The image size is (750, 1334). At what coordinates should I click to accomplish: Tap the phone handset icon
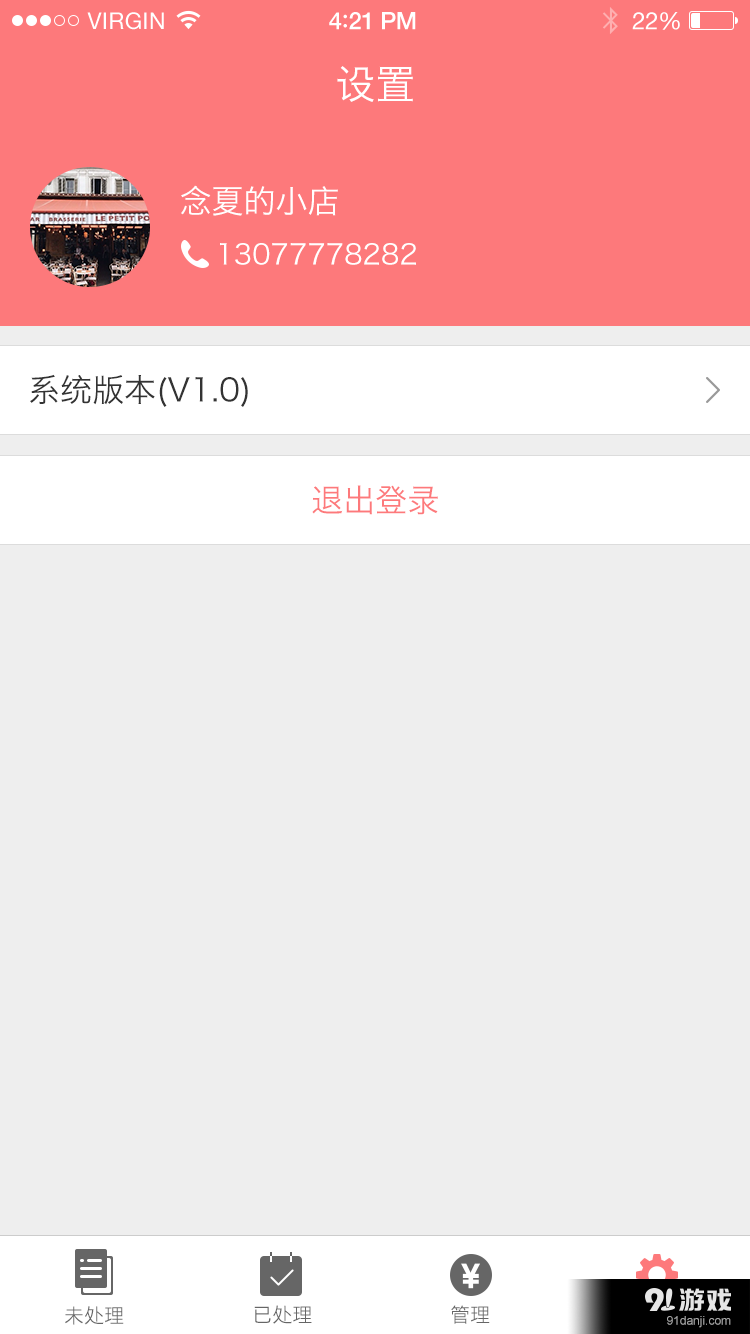192,254
